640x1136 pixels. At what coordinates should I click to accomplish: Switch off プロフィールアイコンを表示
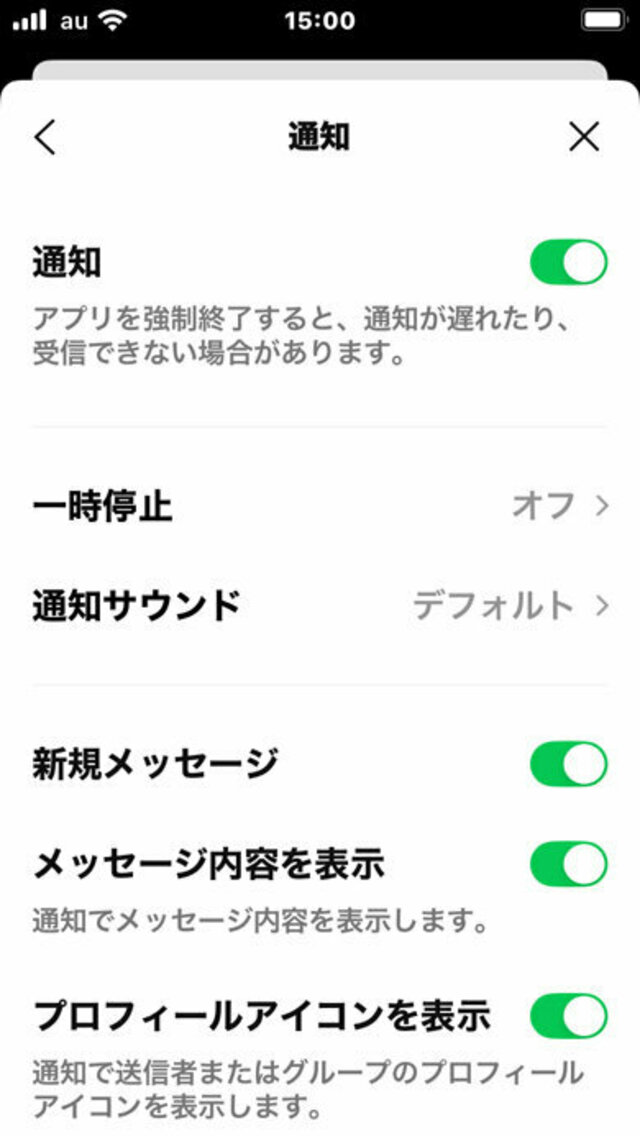tap(568, 1016)
